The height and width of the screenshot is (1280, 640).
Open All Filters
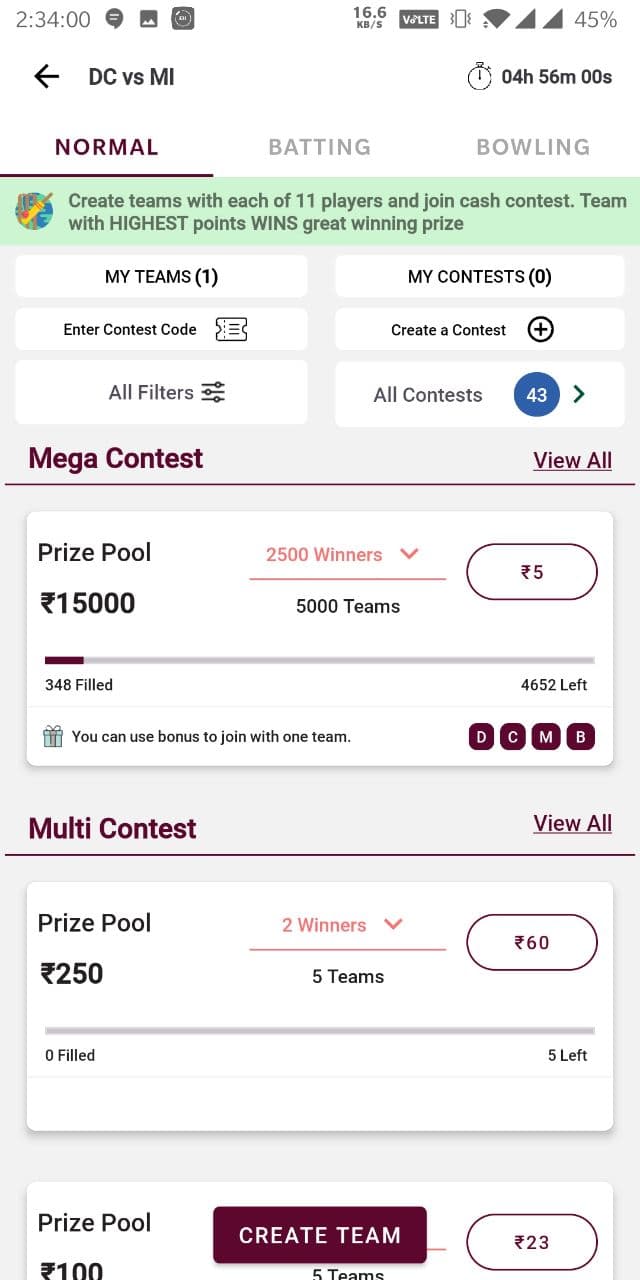click(x=161, y=393)
